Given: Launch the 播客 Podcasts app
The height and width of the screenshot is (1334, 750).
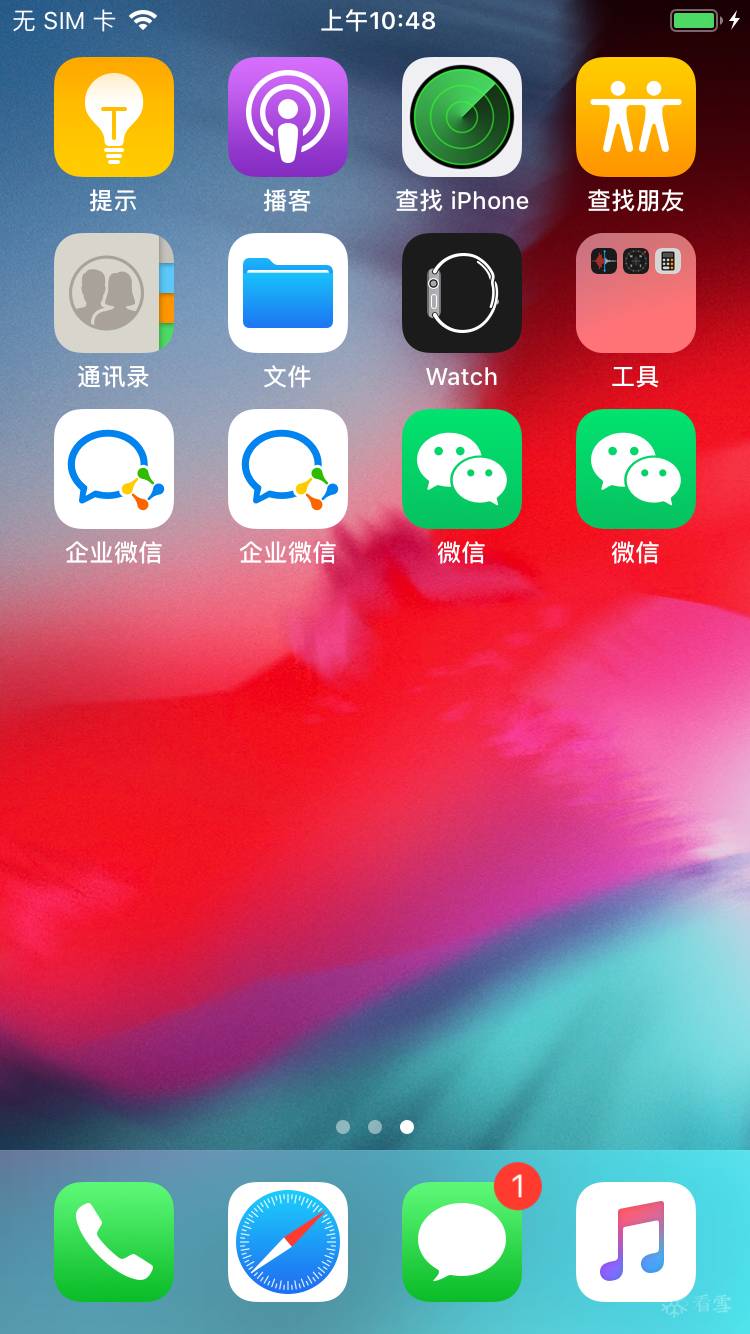Looking at the screenshot, I should coord(287,117).
